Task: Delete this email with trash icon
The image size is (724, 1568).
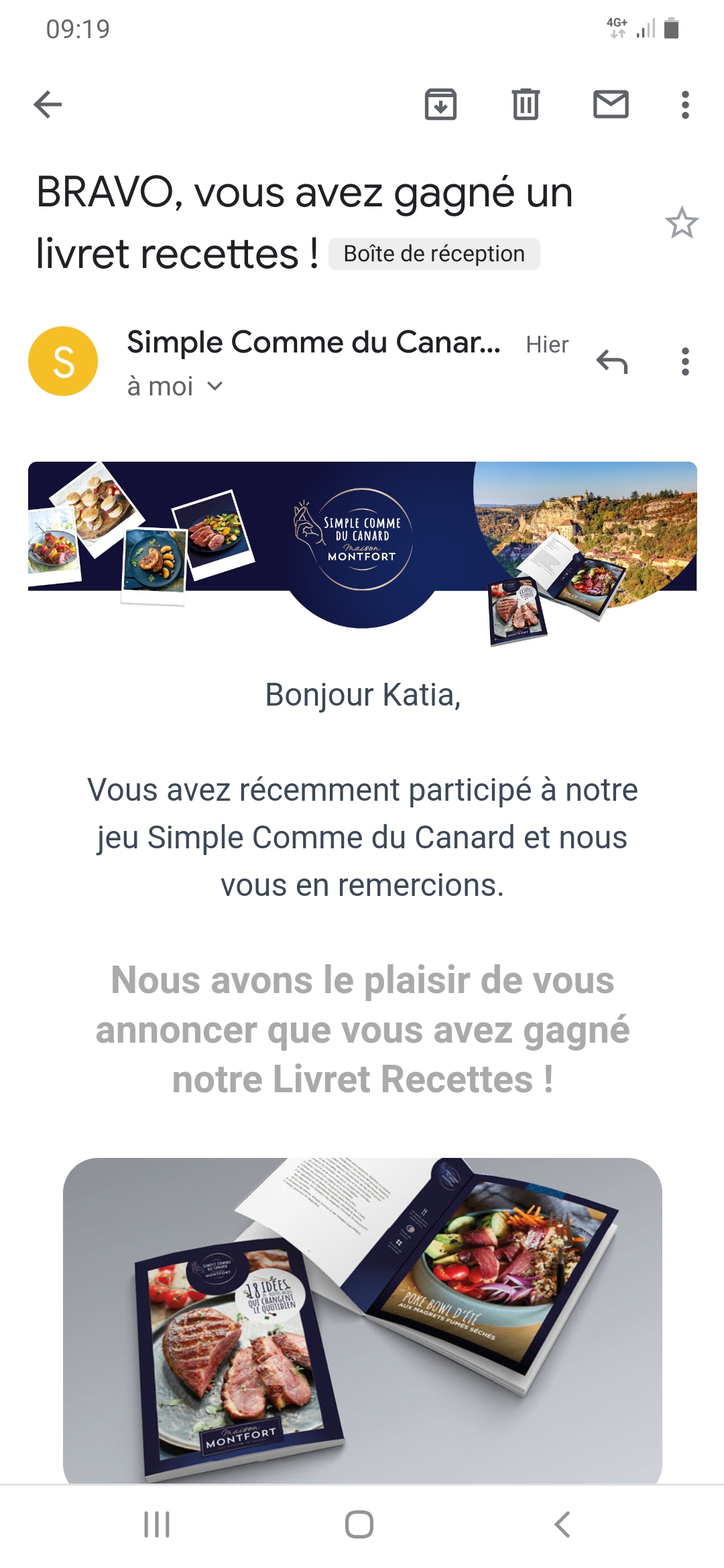Action: click(x=526, y=105)
